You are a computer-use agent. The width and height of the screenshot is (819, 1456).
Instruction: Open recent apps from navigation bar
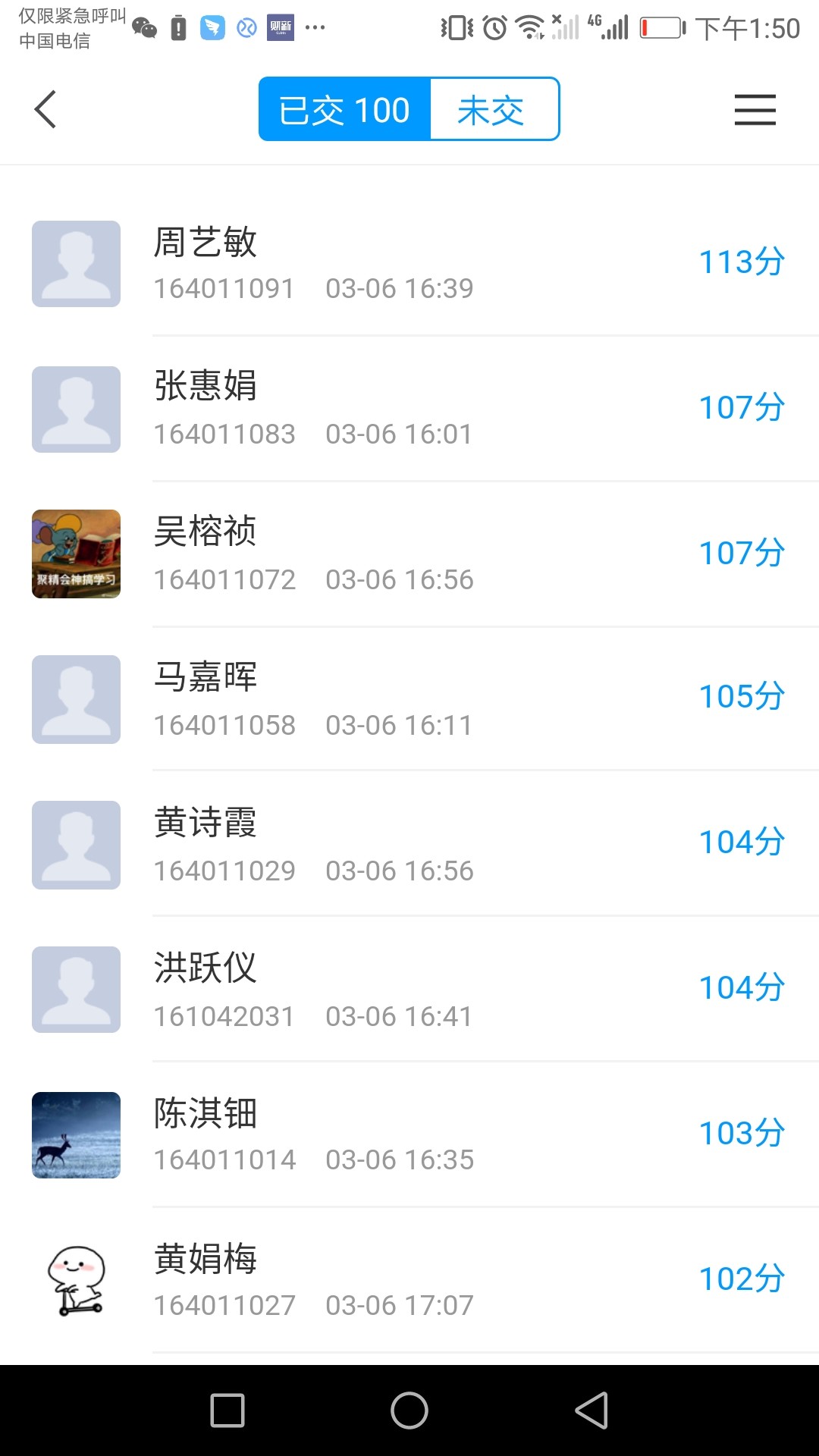[227, 1410]
